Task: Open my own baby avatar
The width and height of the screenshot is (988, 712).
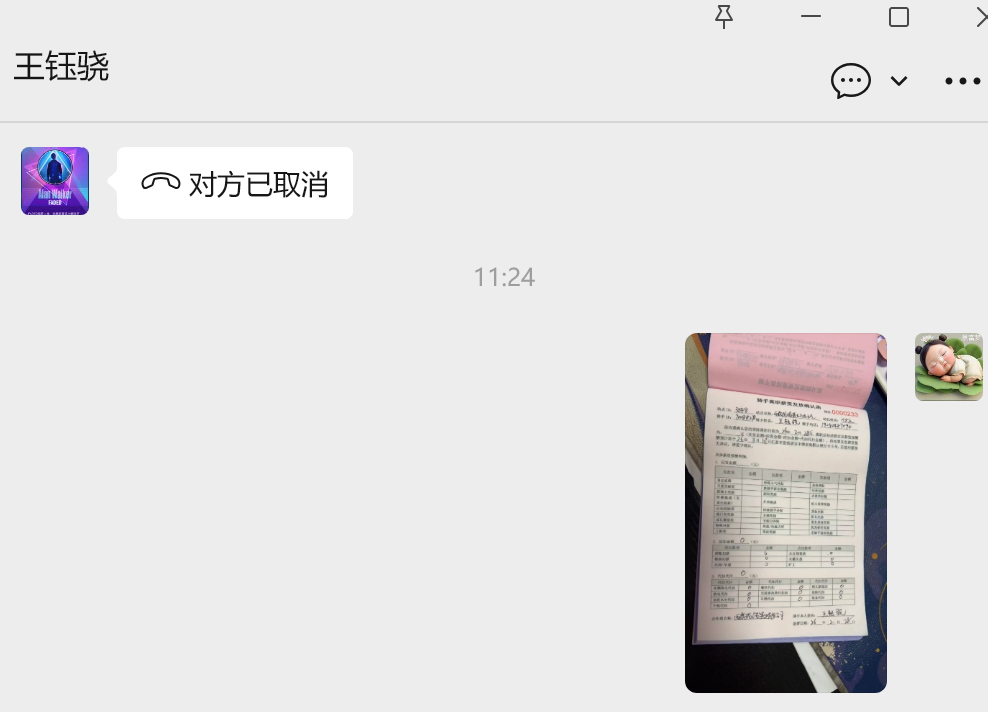Action: pos(948,367)
